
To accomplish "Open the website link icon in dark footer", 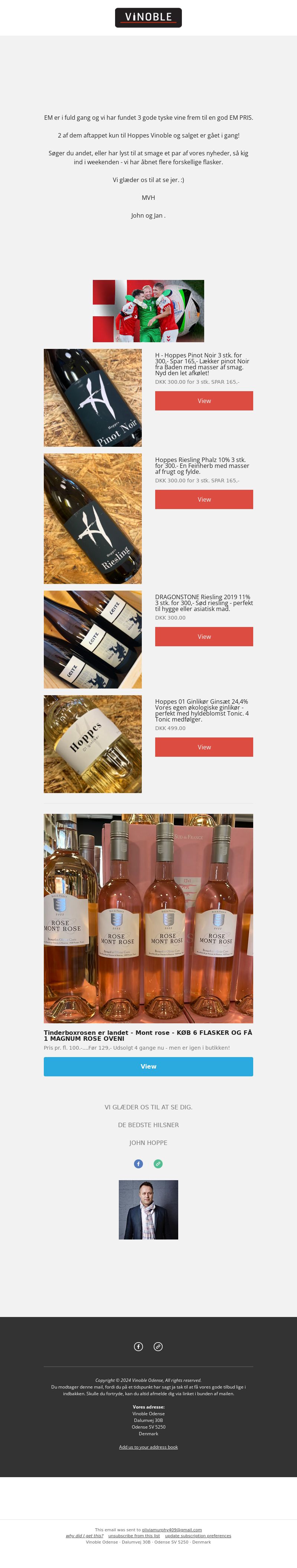I will (x=158, y=1346).
